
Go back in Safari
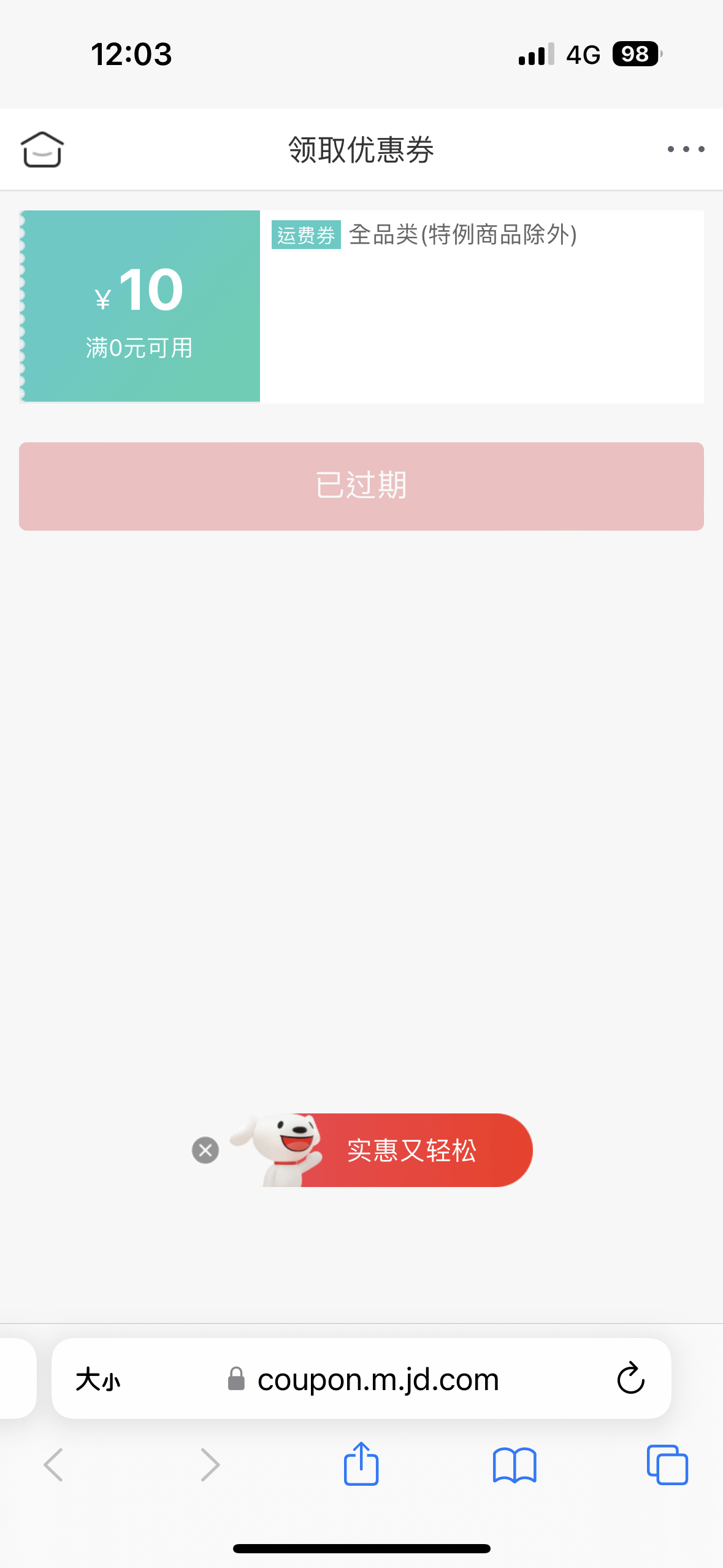54,1465
